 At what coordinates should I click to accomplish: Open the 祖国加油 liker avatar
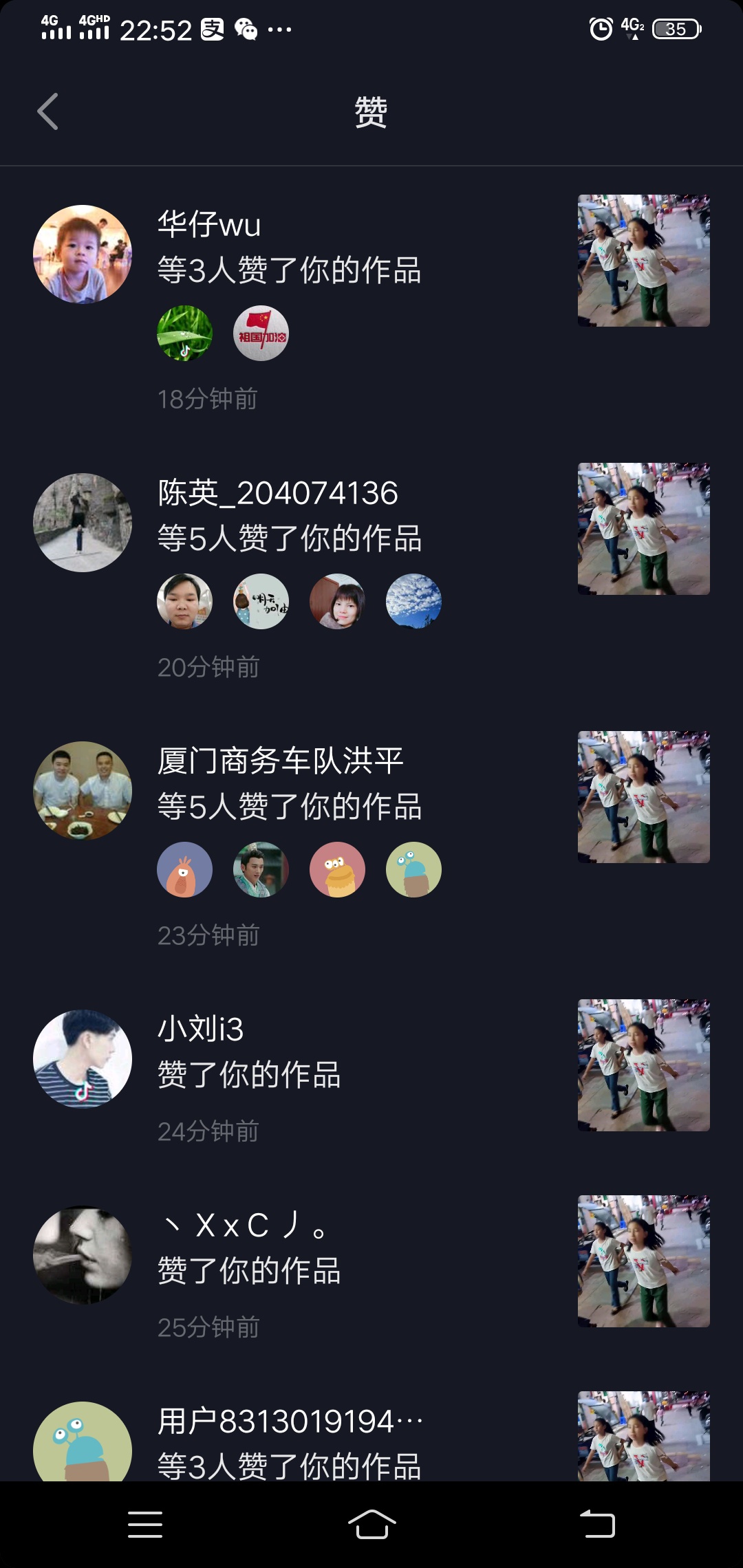[261, 334]
